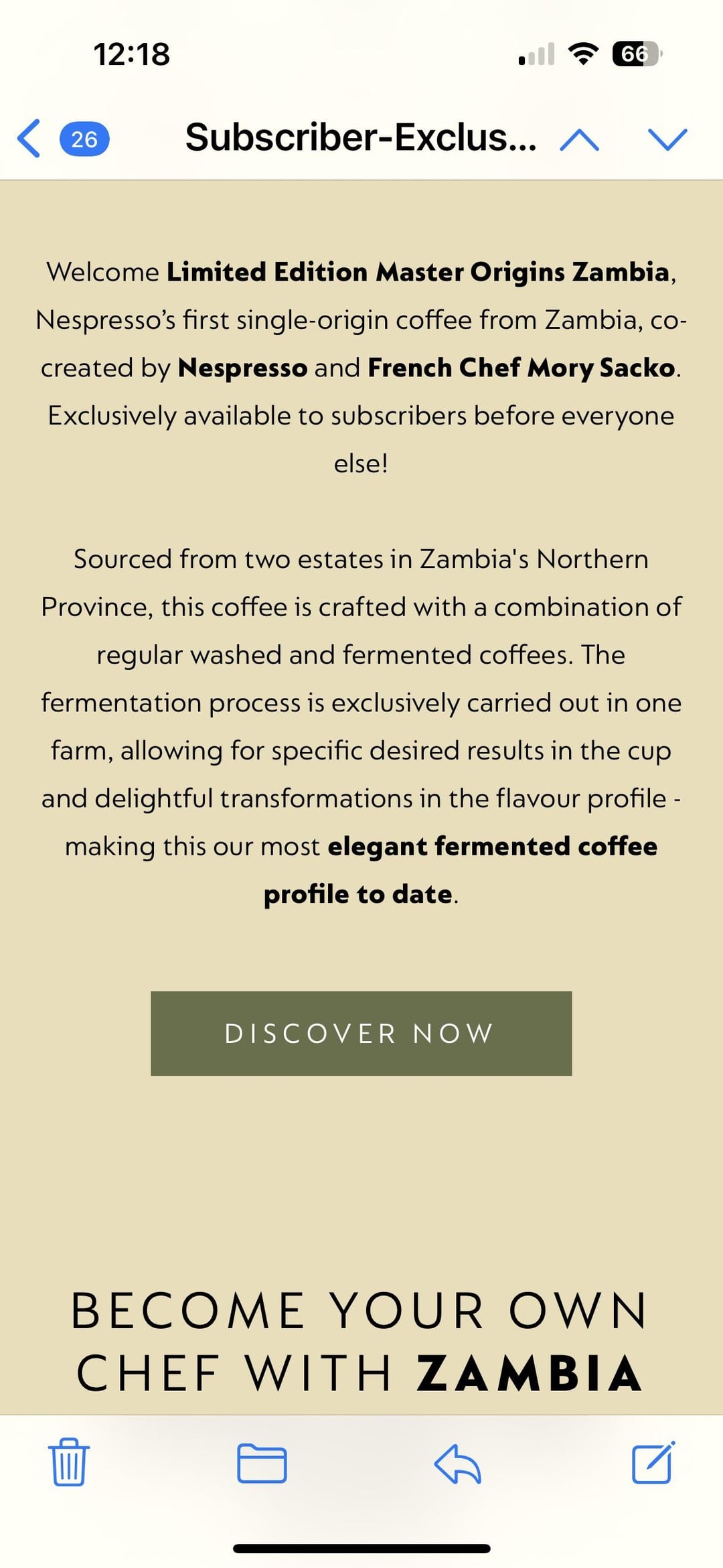This screenshot has width=723, height=1568.
Task: Jump to the previous email
Action: pyautogui.click(x=579, y=139)
